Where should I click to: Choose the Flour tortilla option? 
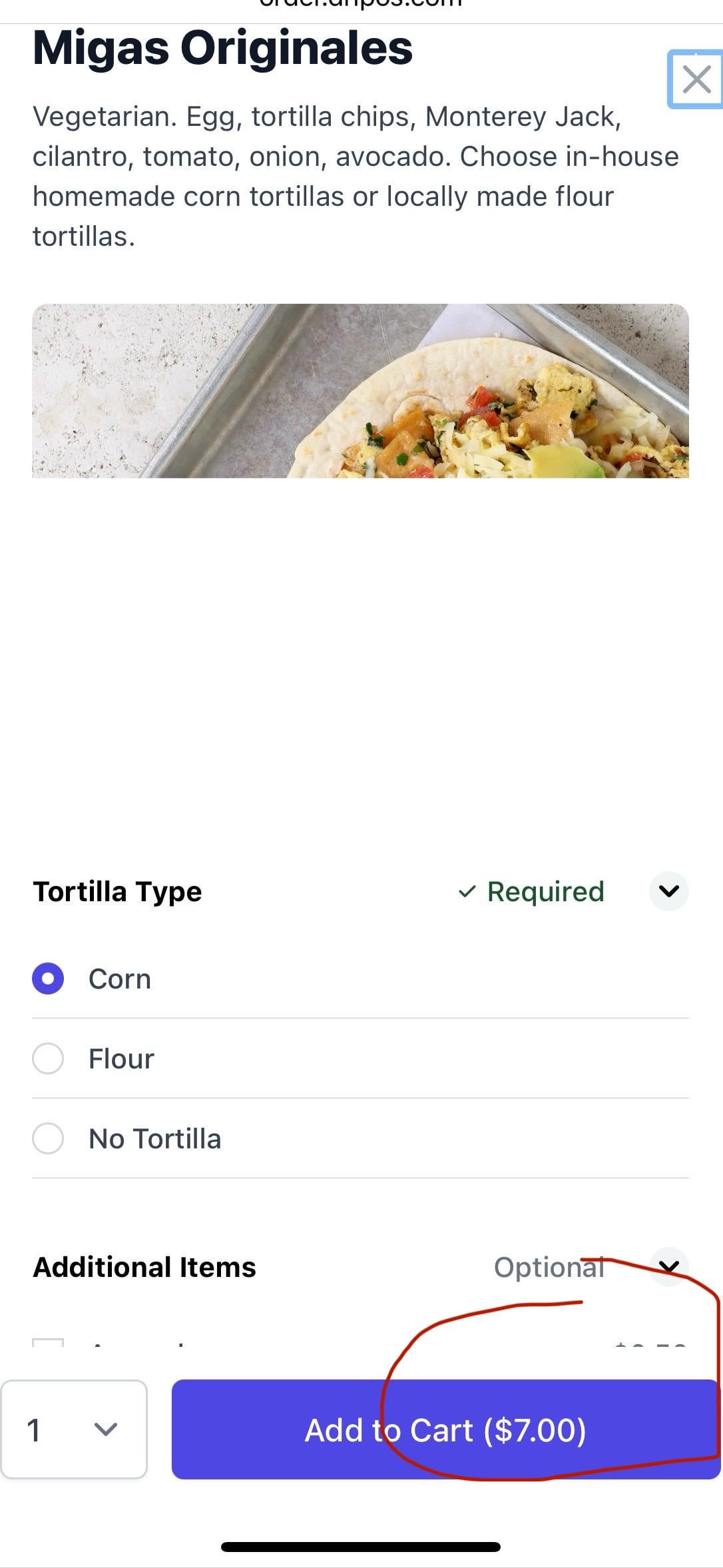(360, 1058)
